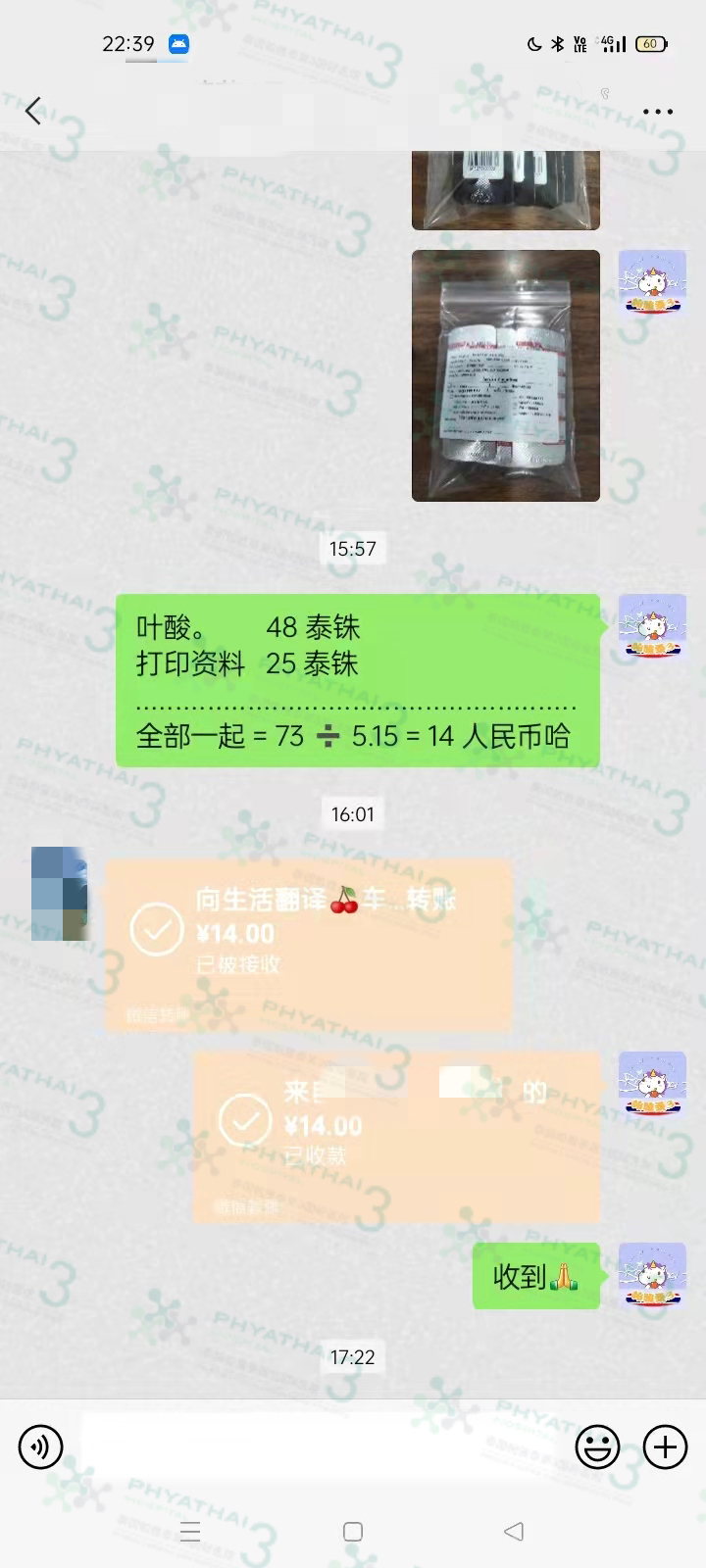Open the three-dot chat options menu

coord(657,112)
